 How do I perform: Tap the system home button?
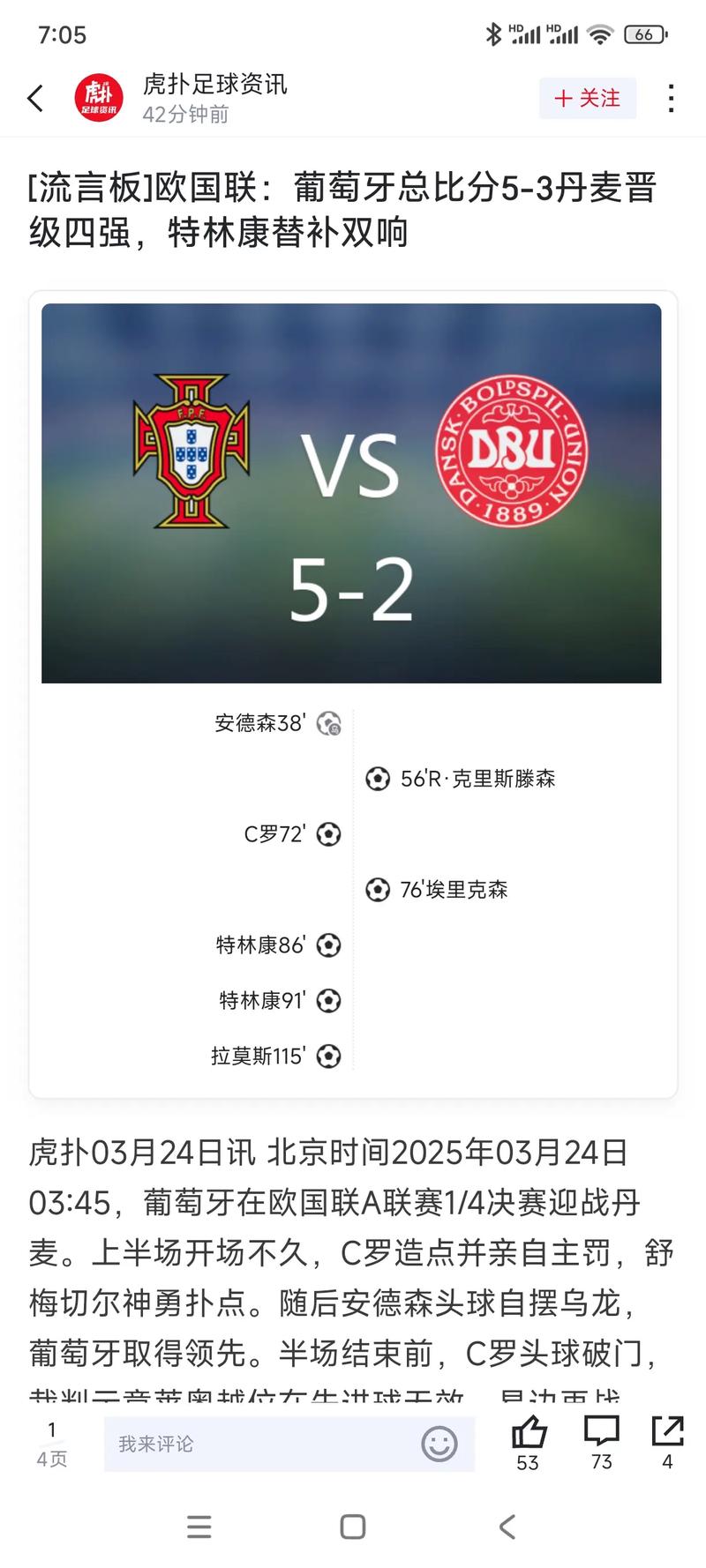pyautogui.click(x=353, y=1527)
